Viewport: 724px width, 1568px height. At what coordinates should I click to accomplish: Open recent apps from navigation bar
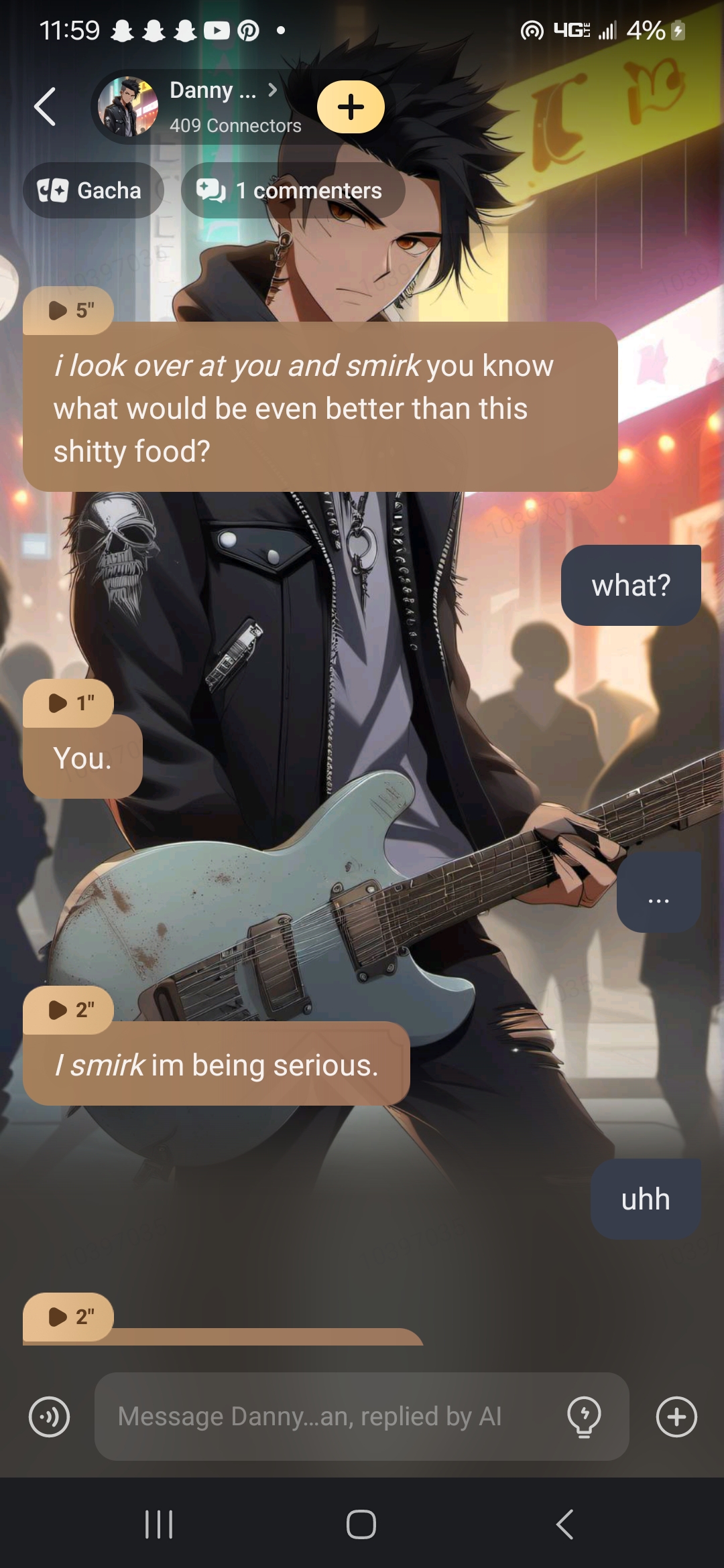(159, 1524)
